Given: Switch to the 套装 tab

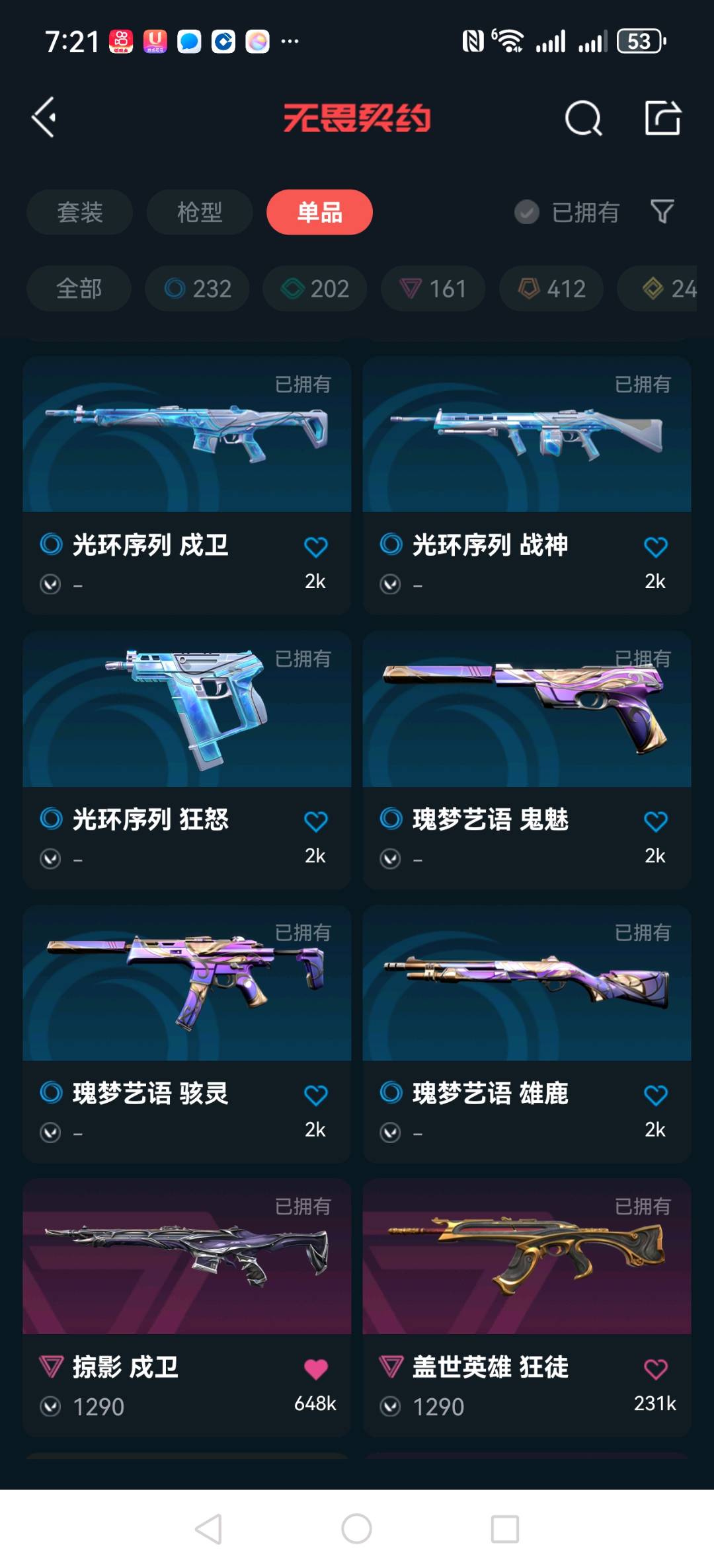Looking at the screenshot, I should pyautogui.click(x=79, y=212).
